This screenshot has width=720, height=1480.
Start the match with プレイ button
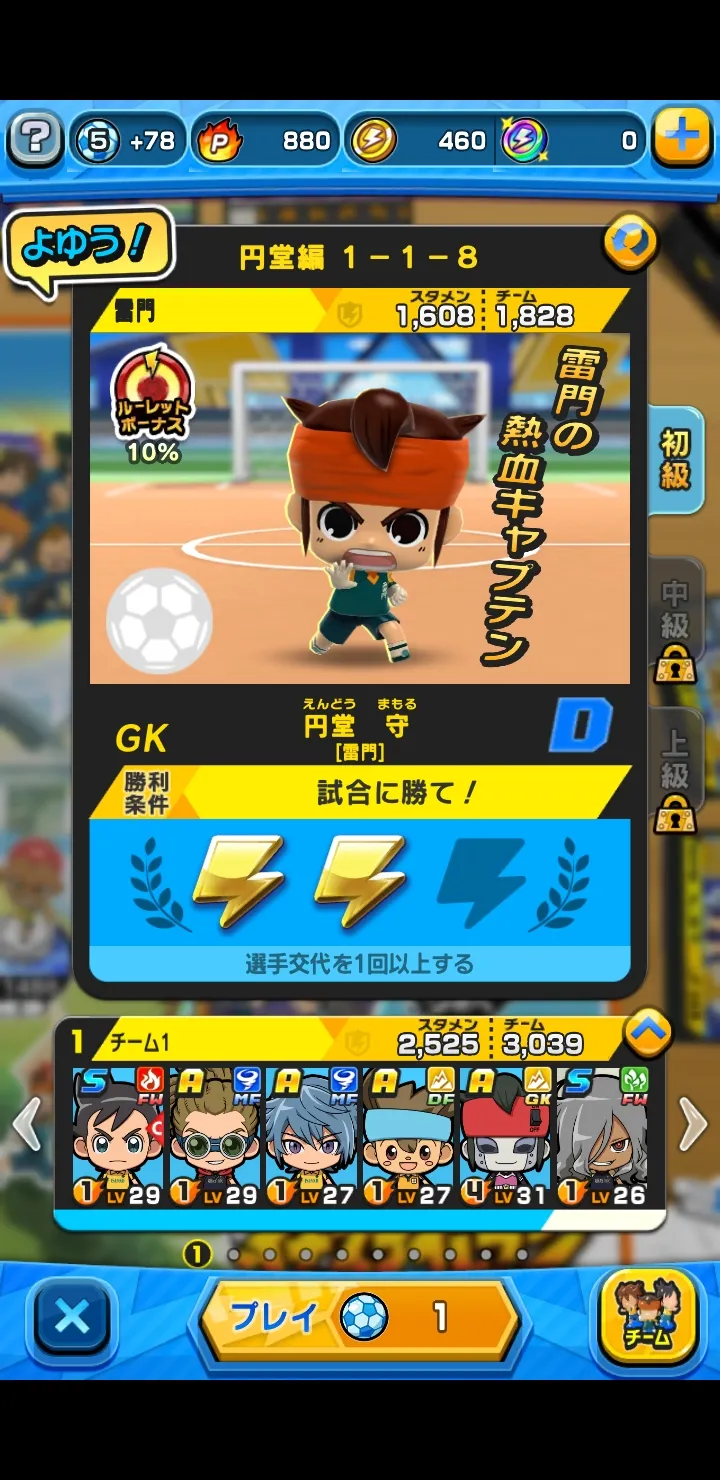pyautogui.click(x=360, y=1318)
